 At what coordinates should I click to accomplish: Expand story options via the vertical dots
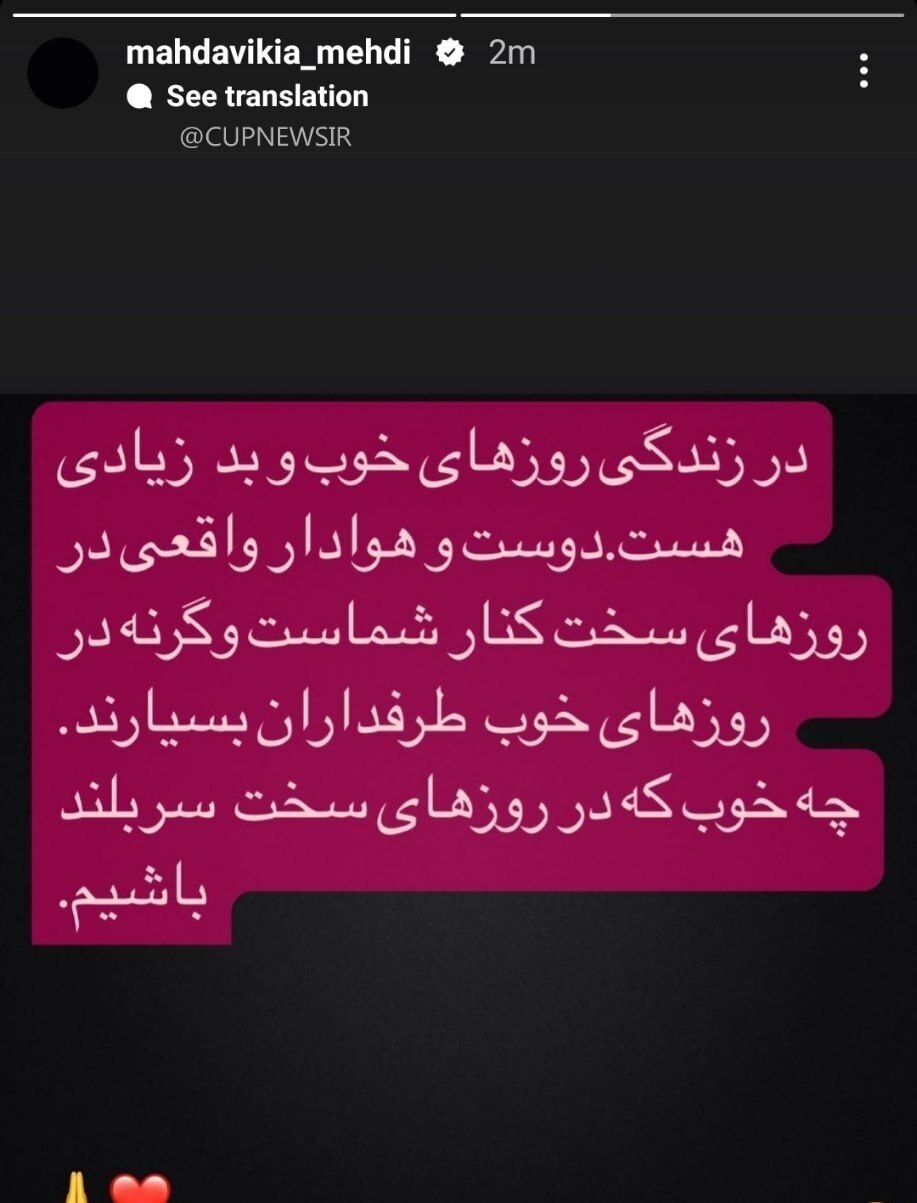point(863,72)
